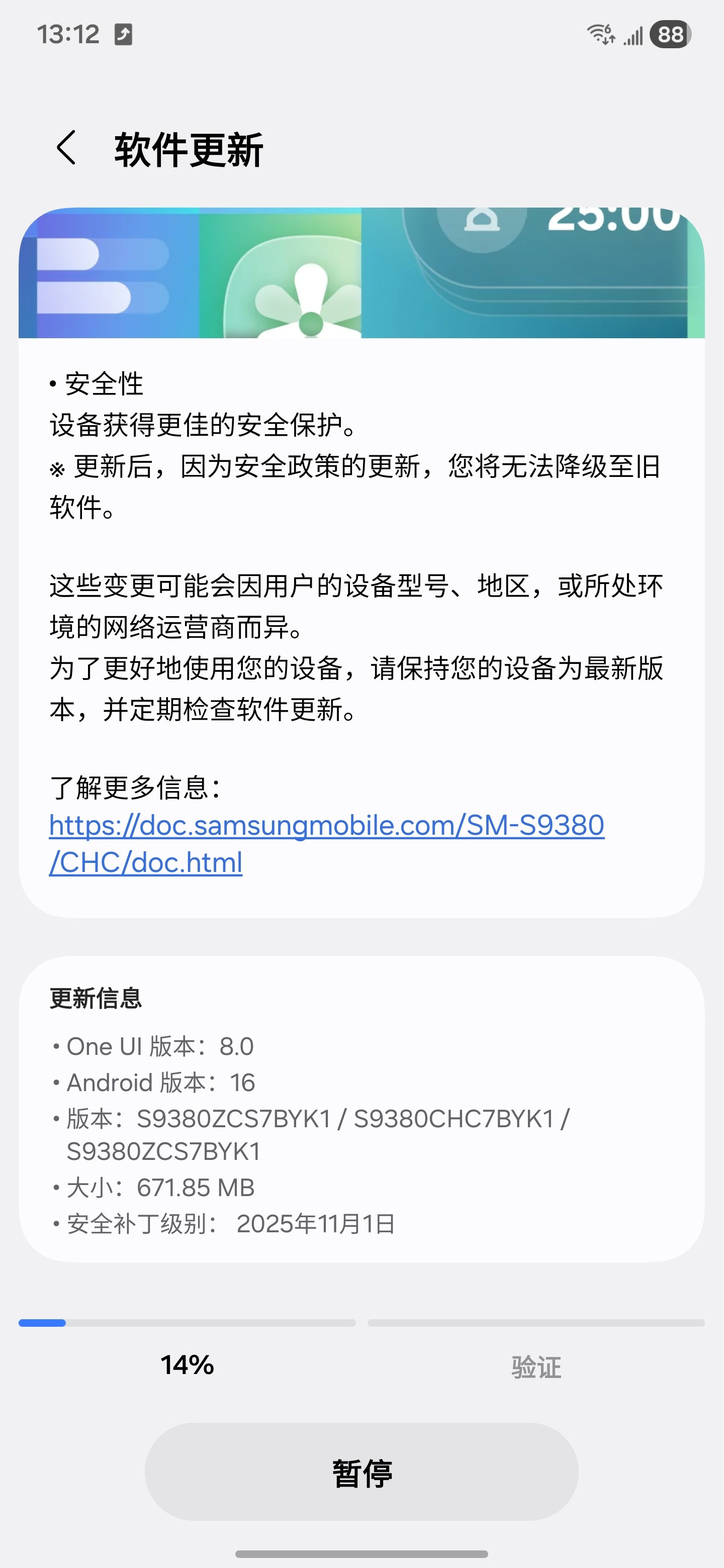Tap the navigation handle at screen bottom
The height and width of the screenshot is (1568, 724).
click(x=361, y=1553)
